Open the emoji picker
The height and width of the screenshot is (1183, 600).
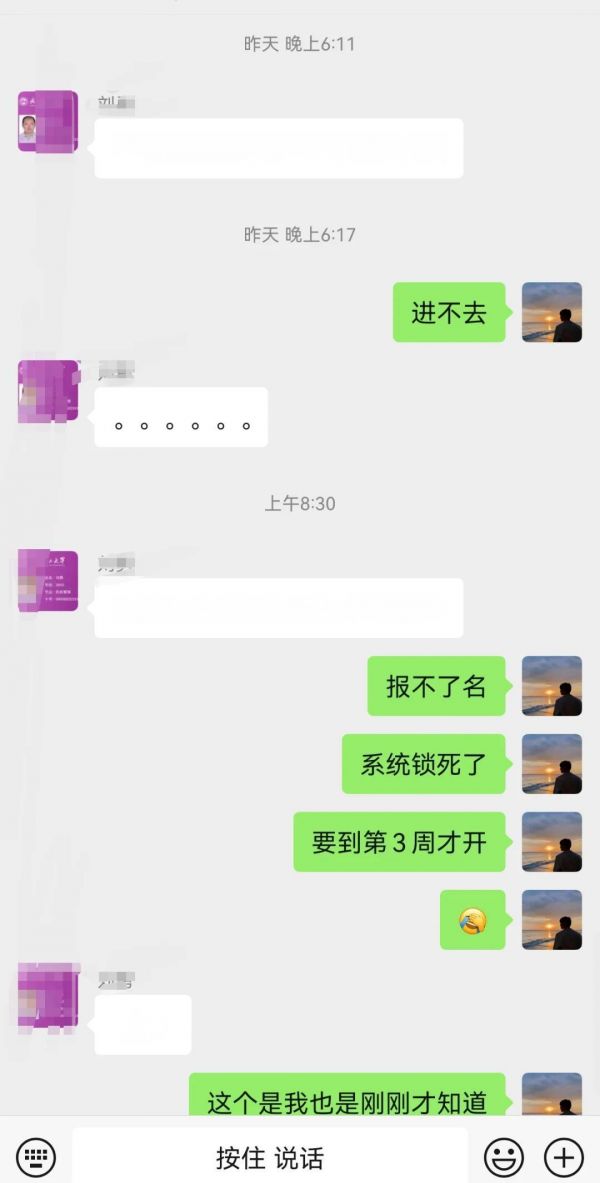click(504, 1157)
